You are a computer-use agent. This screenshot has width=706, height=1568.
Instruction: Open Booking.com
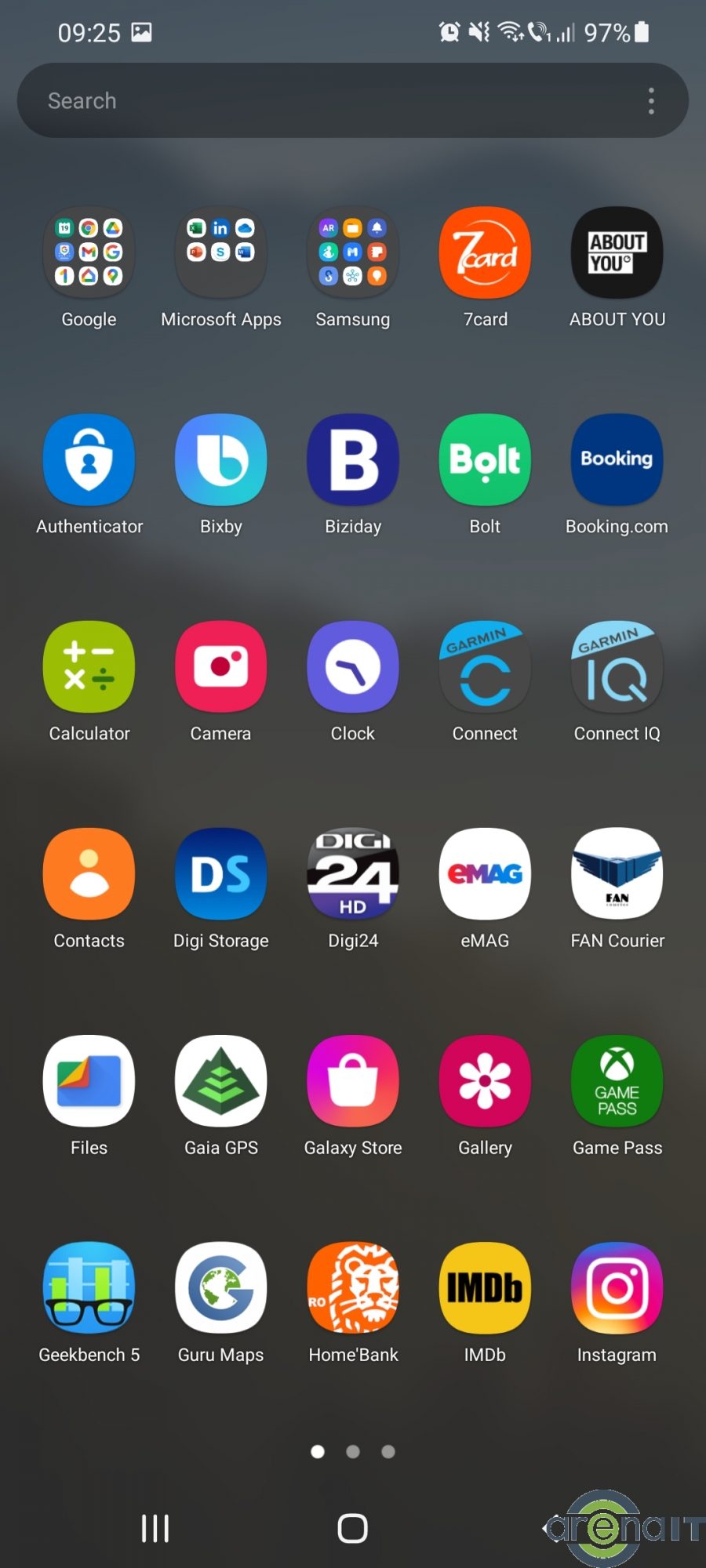pos(617,459)
